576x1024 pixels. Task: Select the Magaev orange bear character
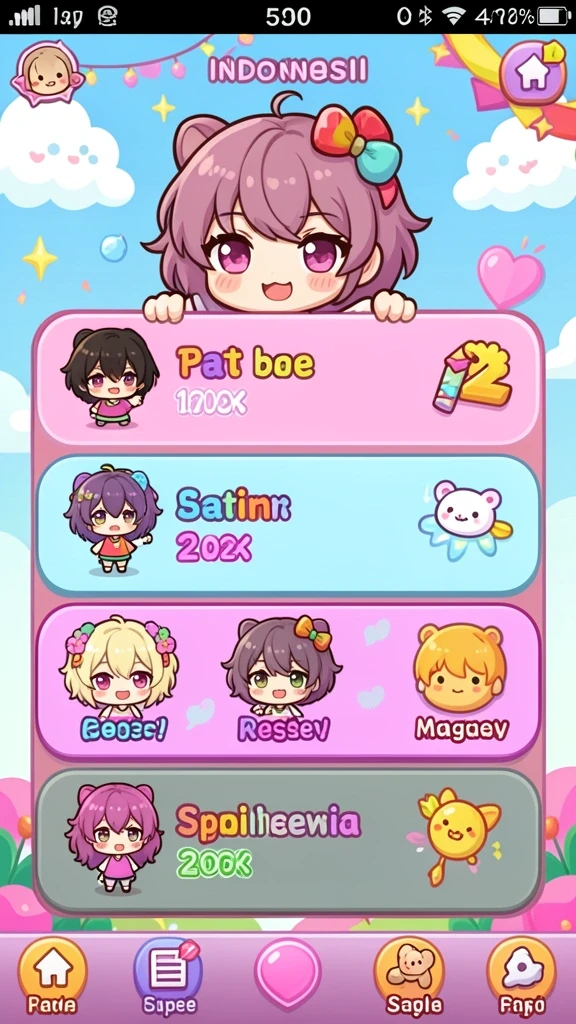click(461, 682)
